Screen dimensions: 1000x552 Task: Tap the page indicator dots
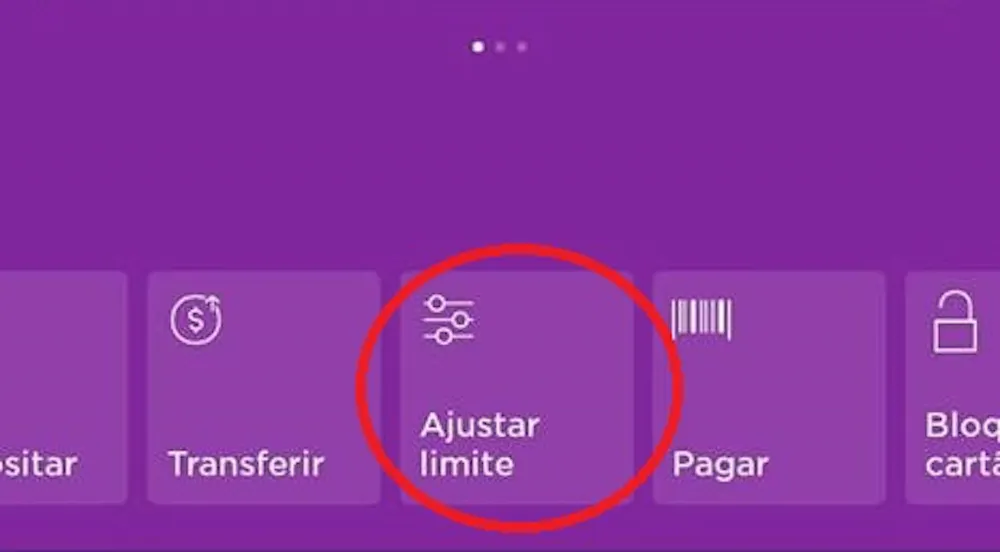pyautogui.click(x=500, y=46)
